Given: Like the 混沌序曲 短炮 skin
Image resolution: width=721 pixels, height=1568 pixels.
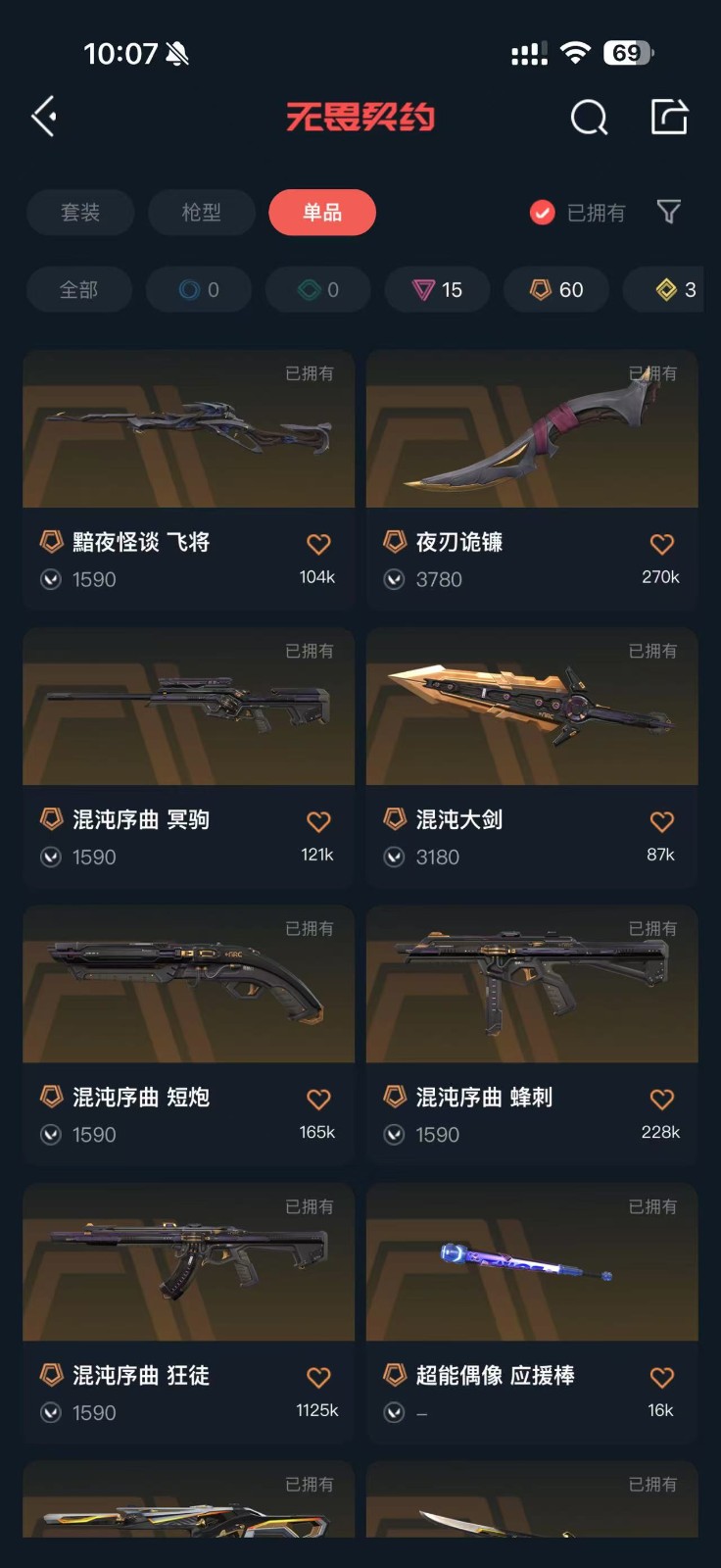Looking at the screenshot, I should coord(318,1100).
